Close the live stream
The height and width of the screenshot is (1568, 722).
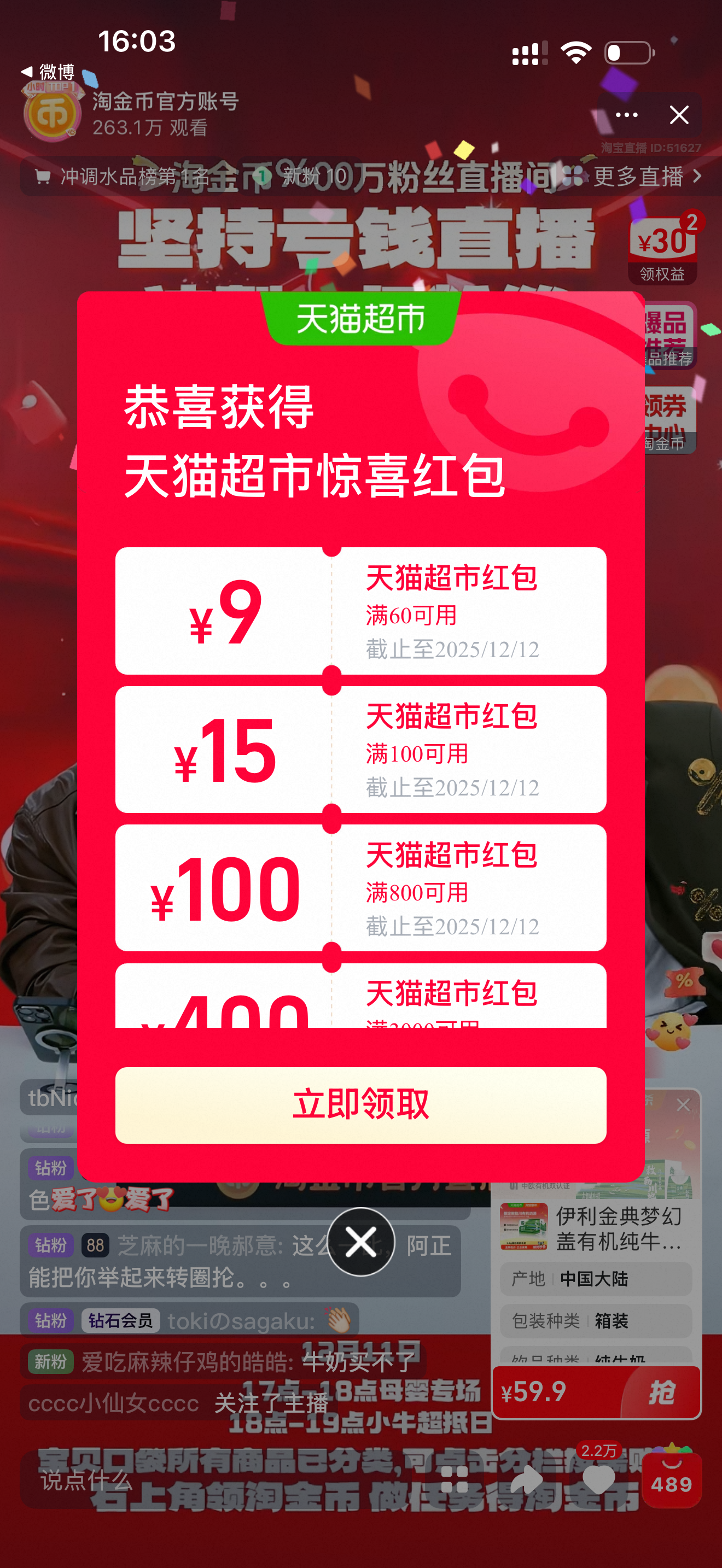679,114
